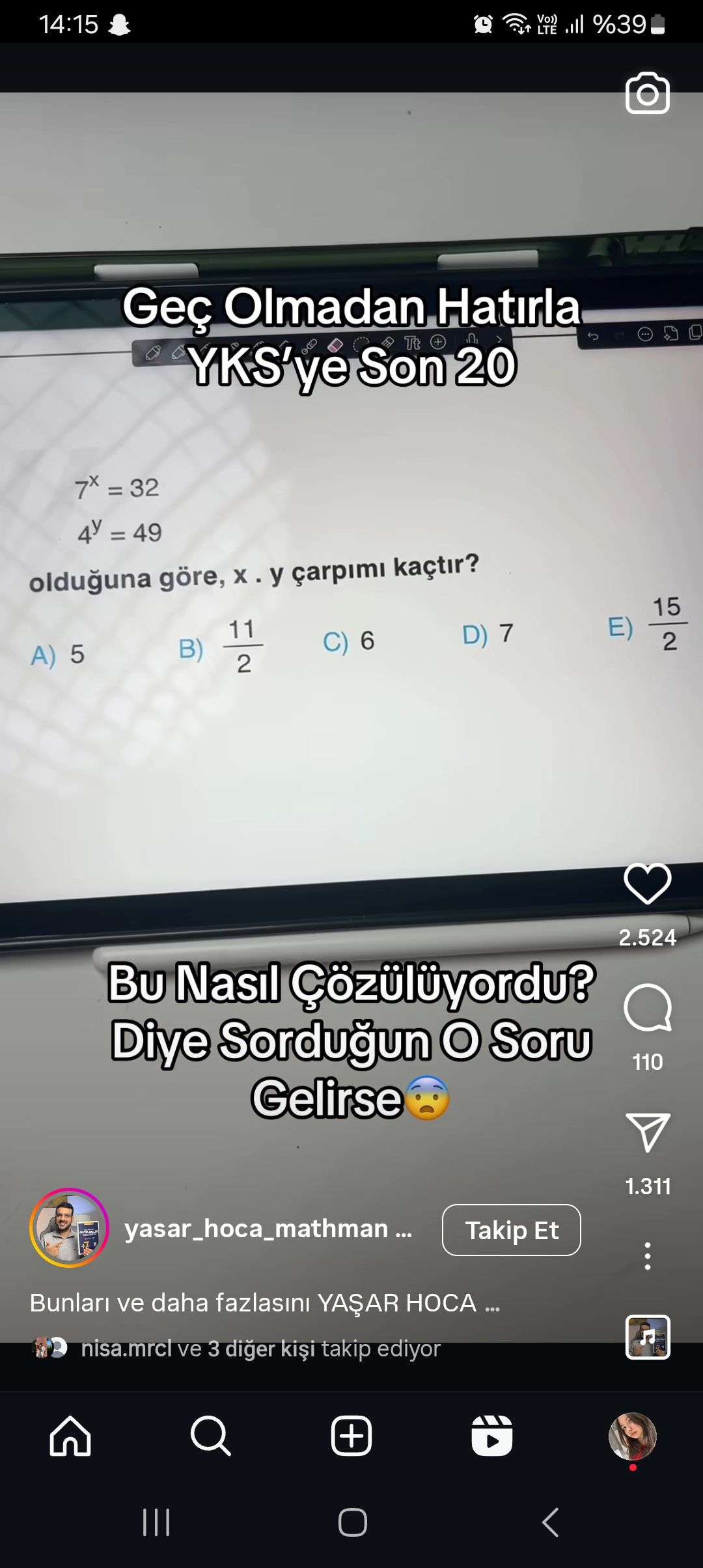The width and height of the screenshot is (703, 1568).
Task: Go back with the system back button
Action: [x=550, y=1522]
